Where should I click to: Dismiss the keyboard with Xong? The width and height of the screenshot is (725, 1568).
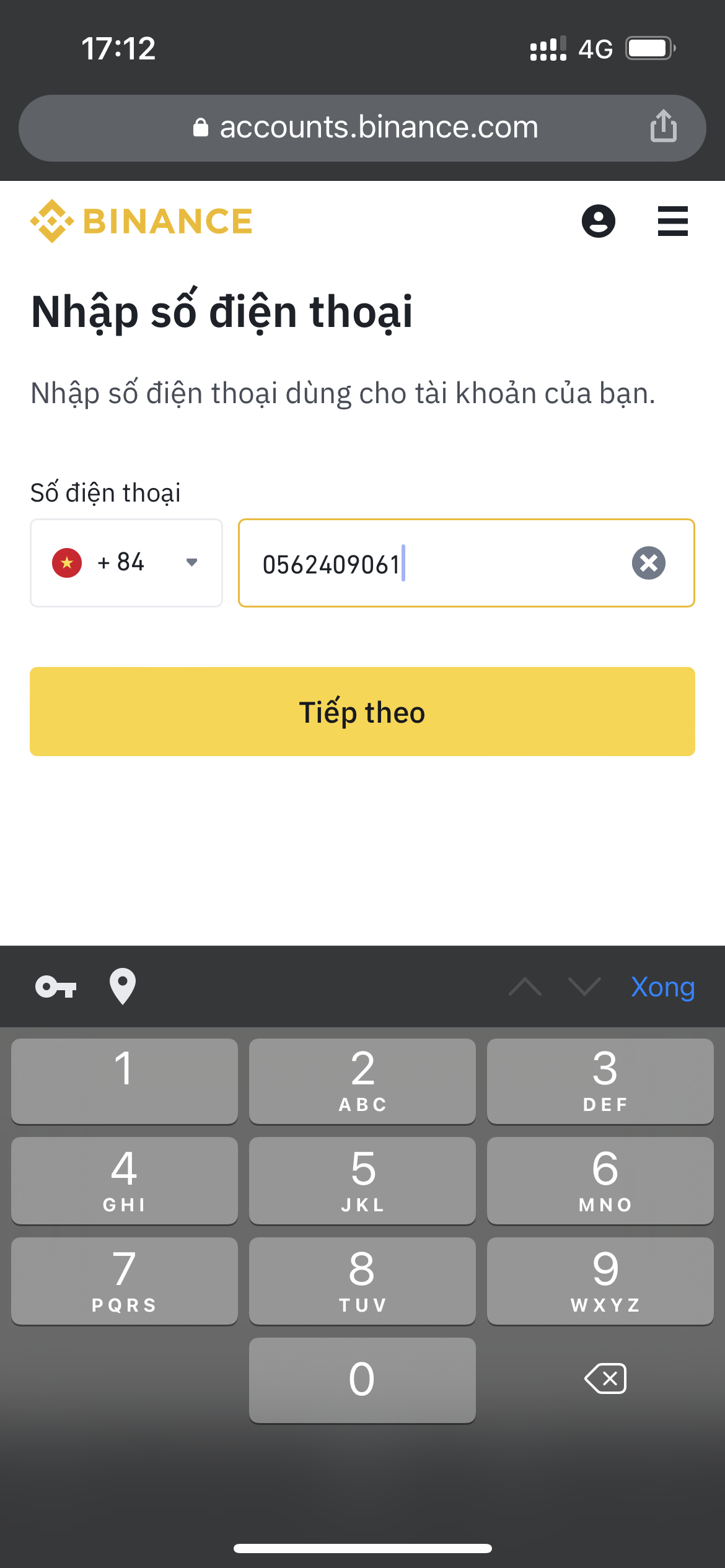pyautogui.click(x=662, y=987)
